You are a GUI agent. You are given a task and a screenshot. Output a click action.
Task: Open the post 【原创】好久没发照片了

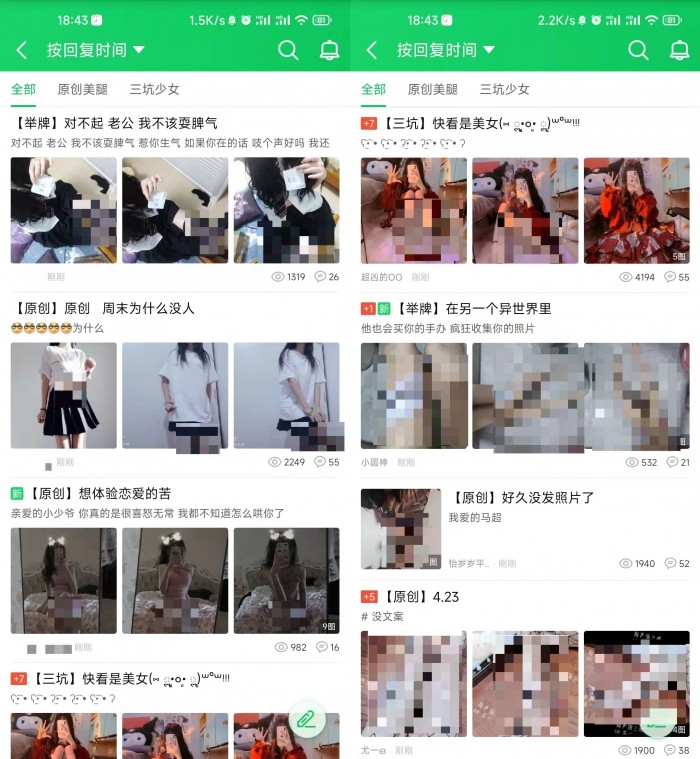[521, 497]
